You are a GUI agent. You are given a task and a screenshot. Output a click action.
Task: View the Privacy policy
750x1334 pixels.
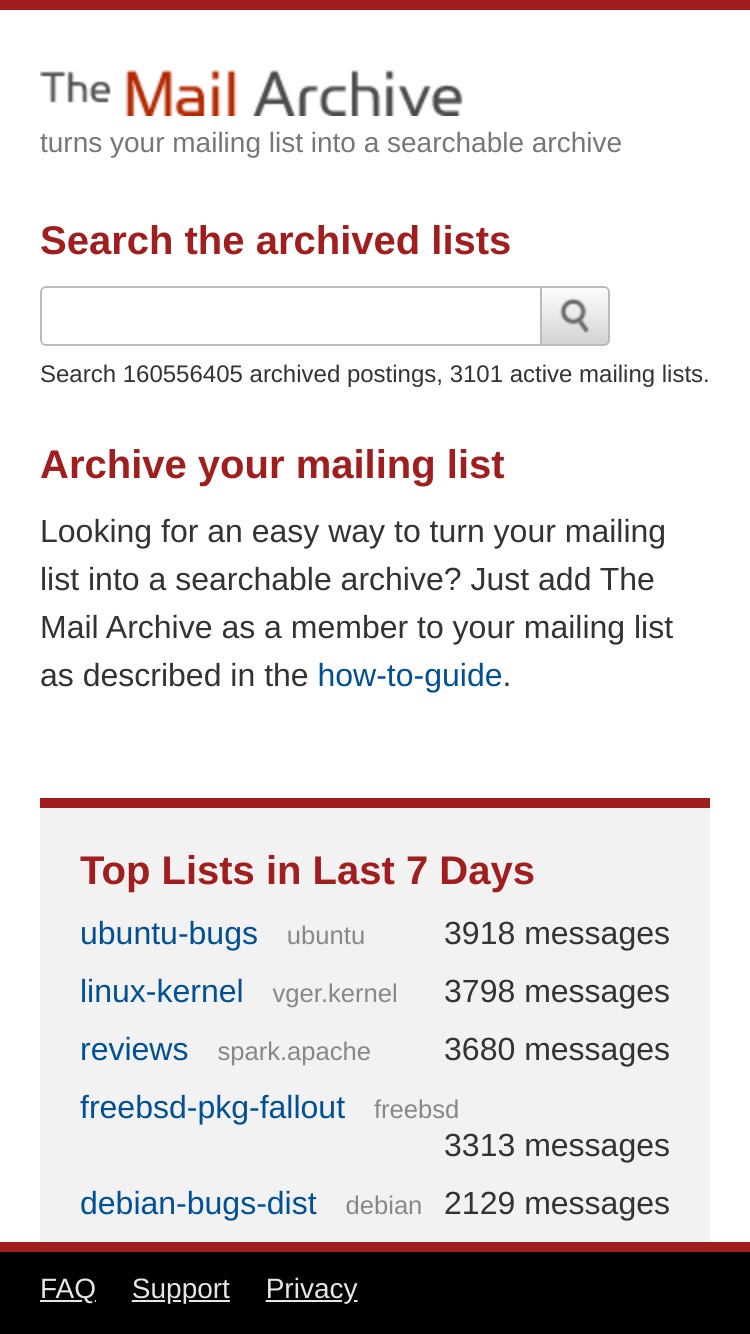click(311, 1289)
